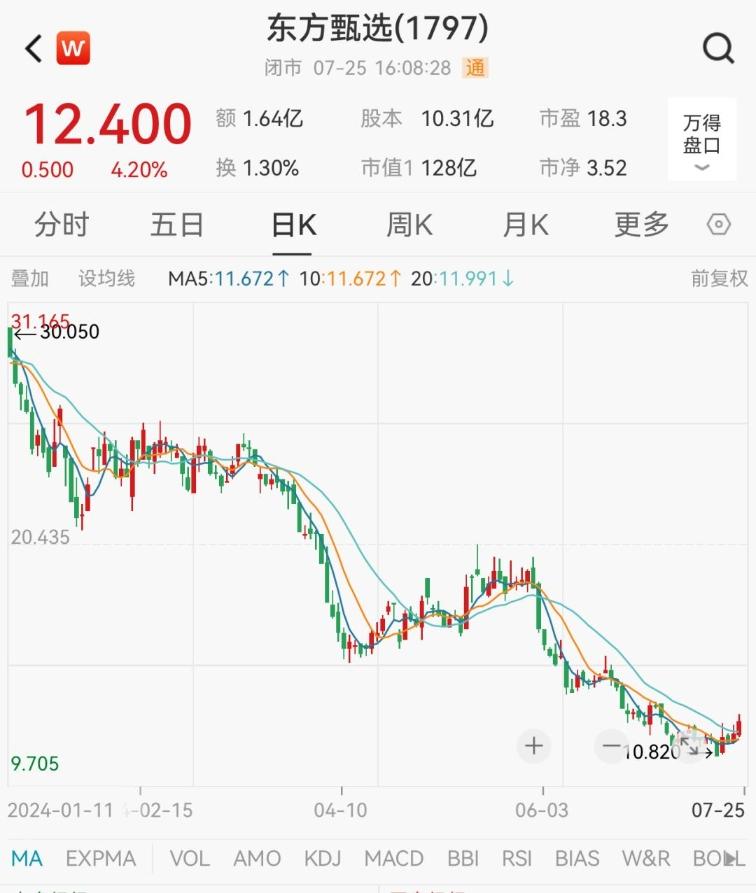Open chart settings hexagon icon

tap(719, 224)
